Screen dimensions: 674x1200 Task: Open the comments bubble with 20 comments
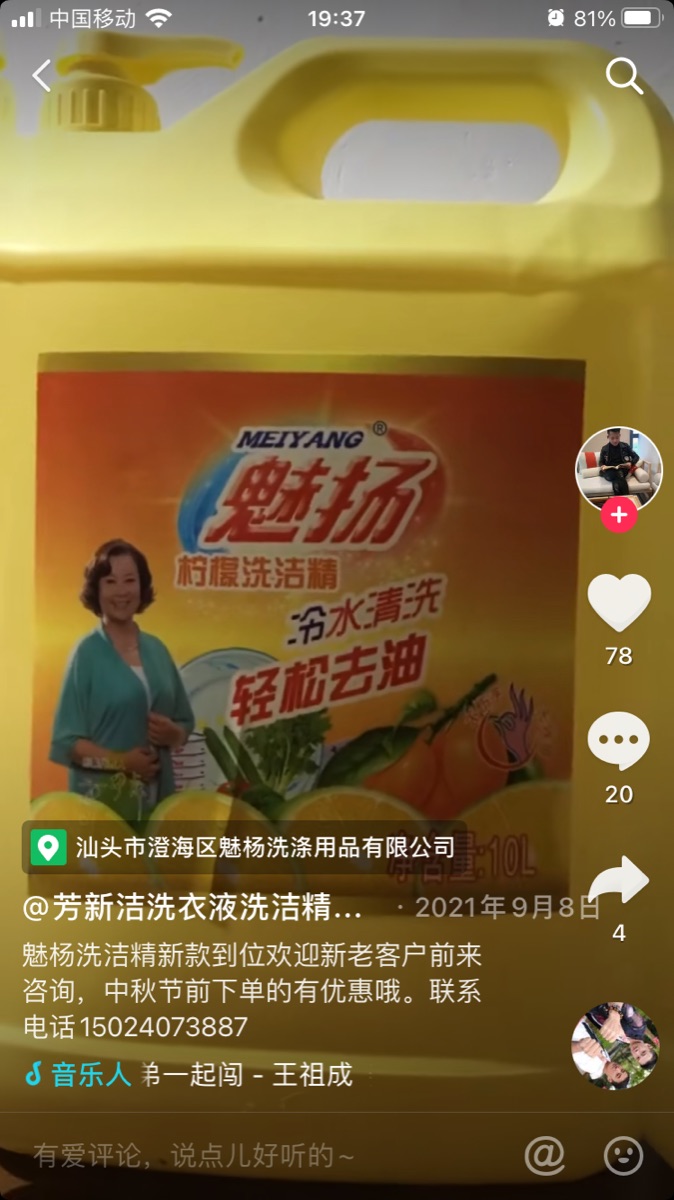pyautogui.click(x=618, y=741)
